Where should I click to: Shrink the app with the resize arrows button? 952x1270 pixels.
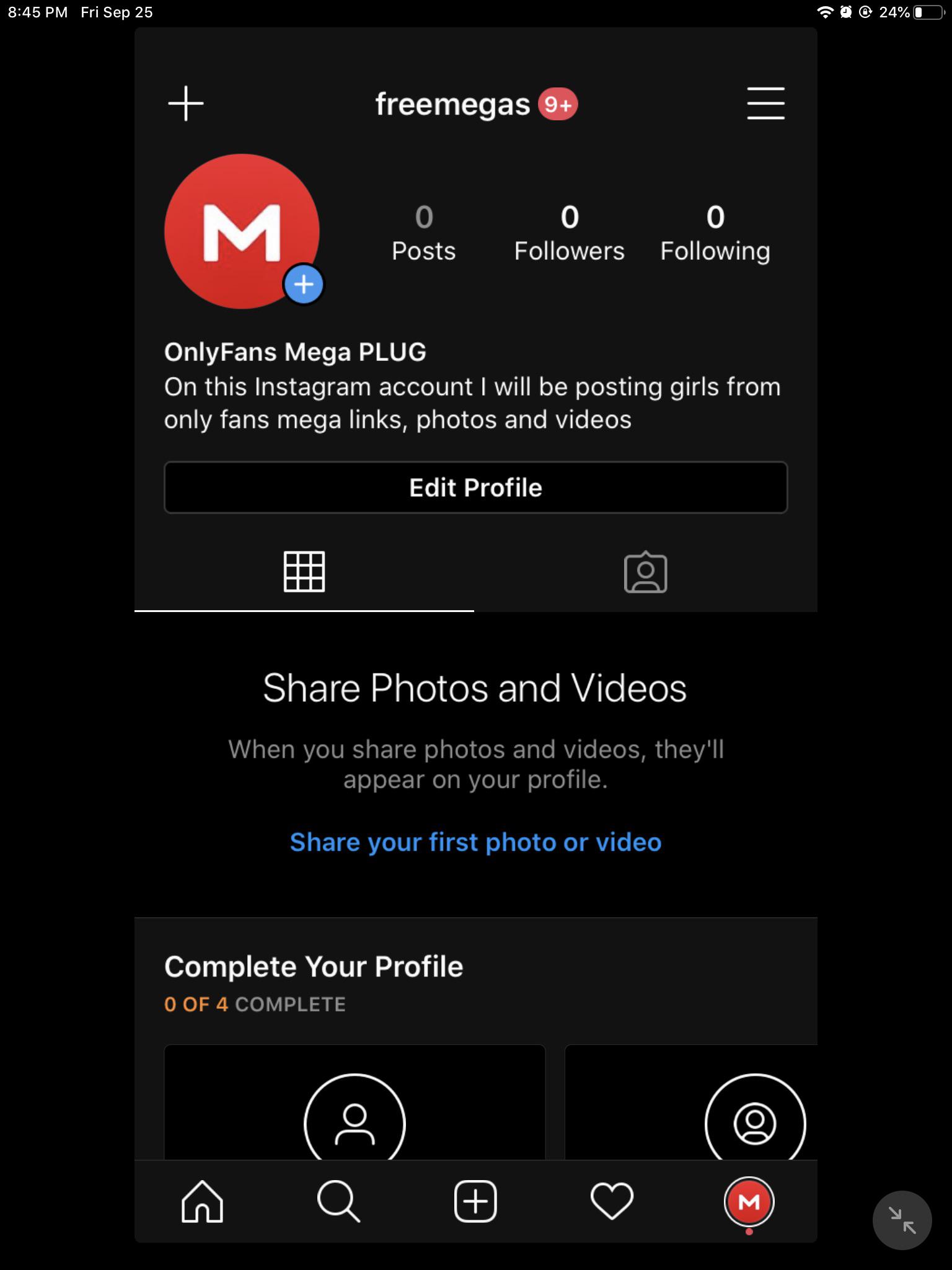point(902,1220)
